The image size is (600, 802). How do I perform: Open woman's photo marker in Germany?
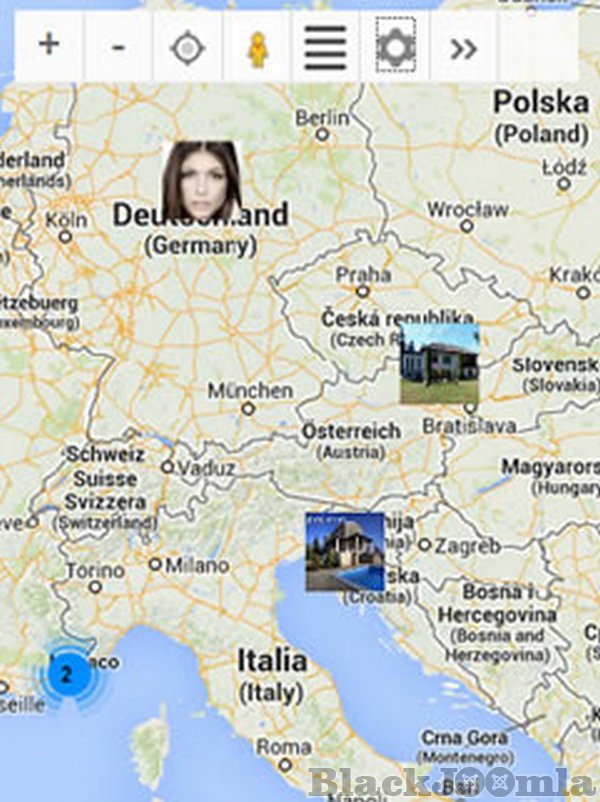(203, 180)
